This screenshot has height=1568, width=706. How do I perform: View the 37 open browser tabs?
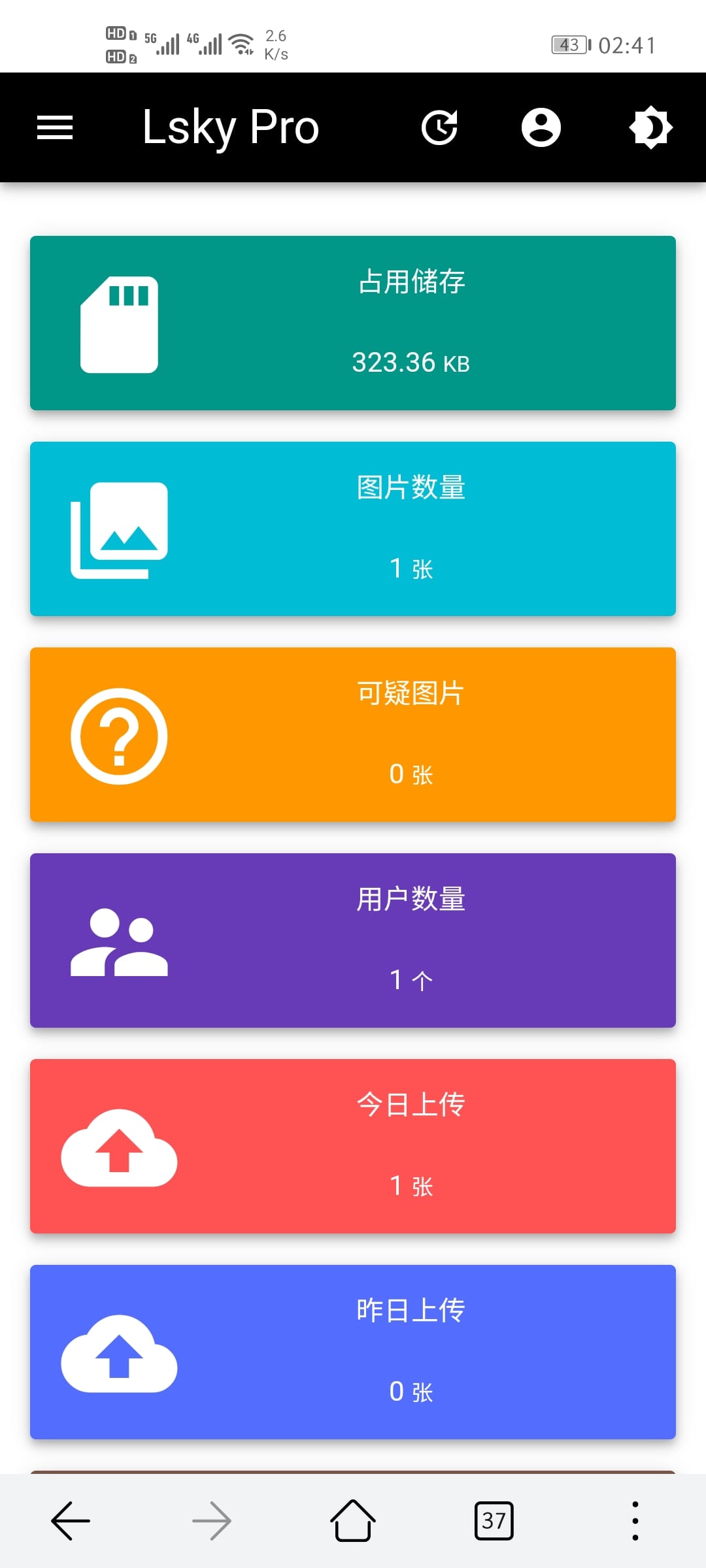tap(494, 1521)
